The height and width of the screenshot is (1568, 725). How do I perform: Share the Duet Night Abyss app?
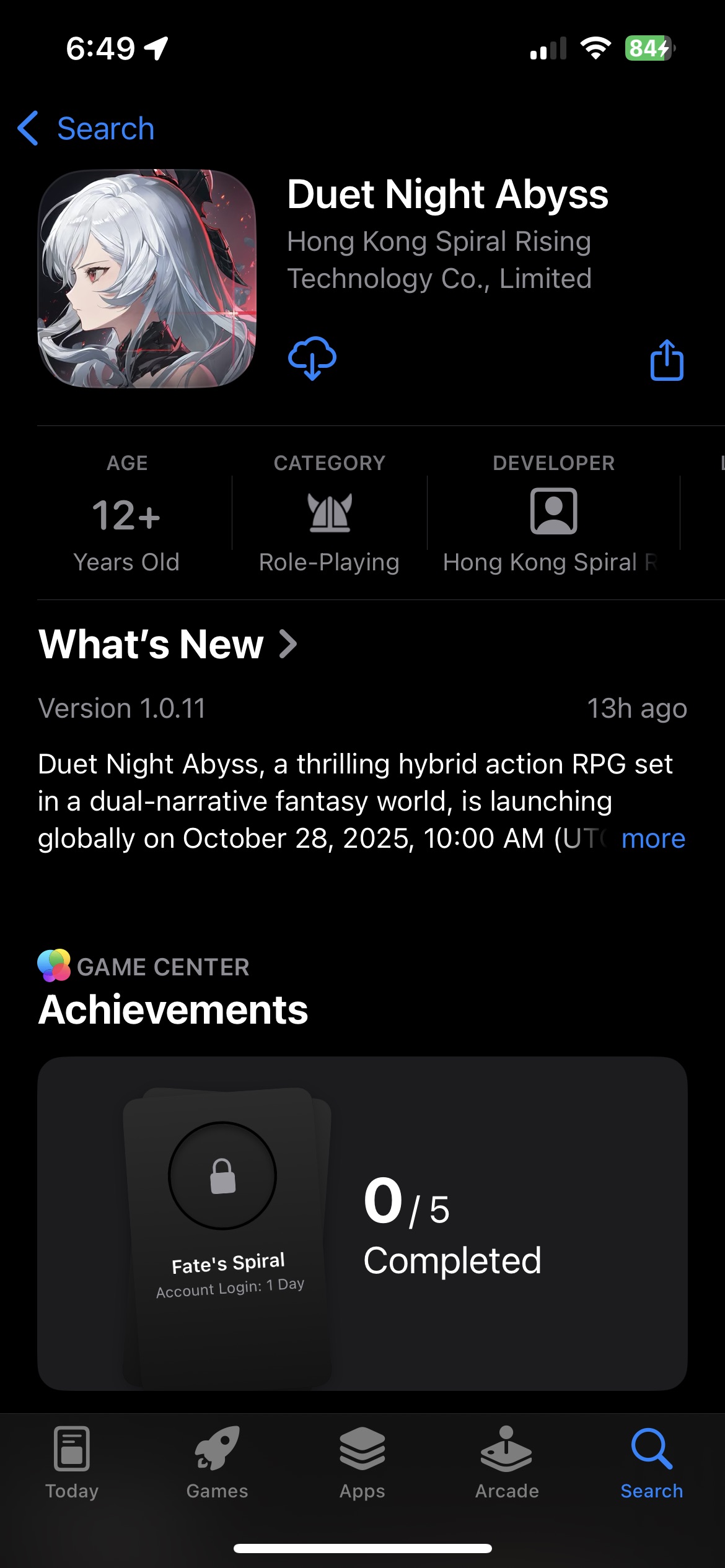click(667, 360)
